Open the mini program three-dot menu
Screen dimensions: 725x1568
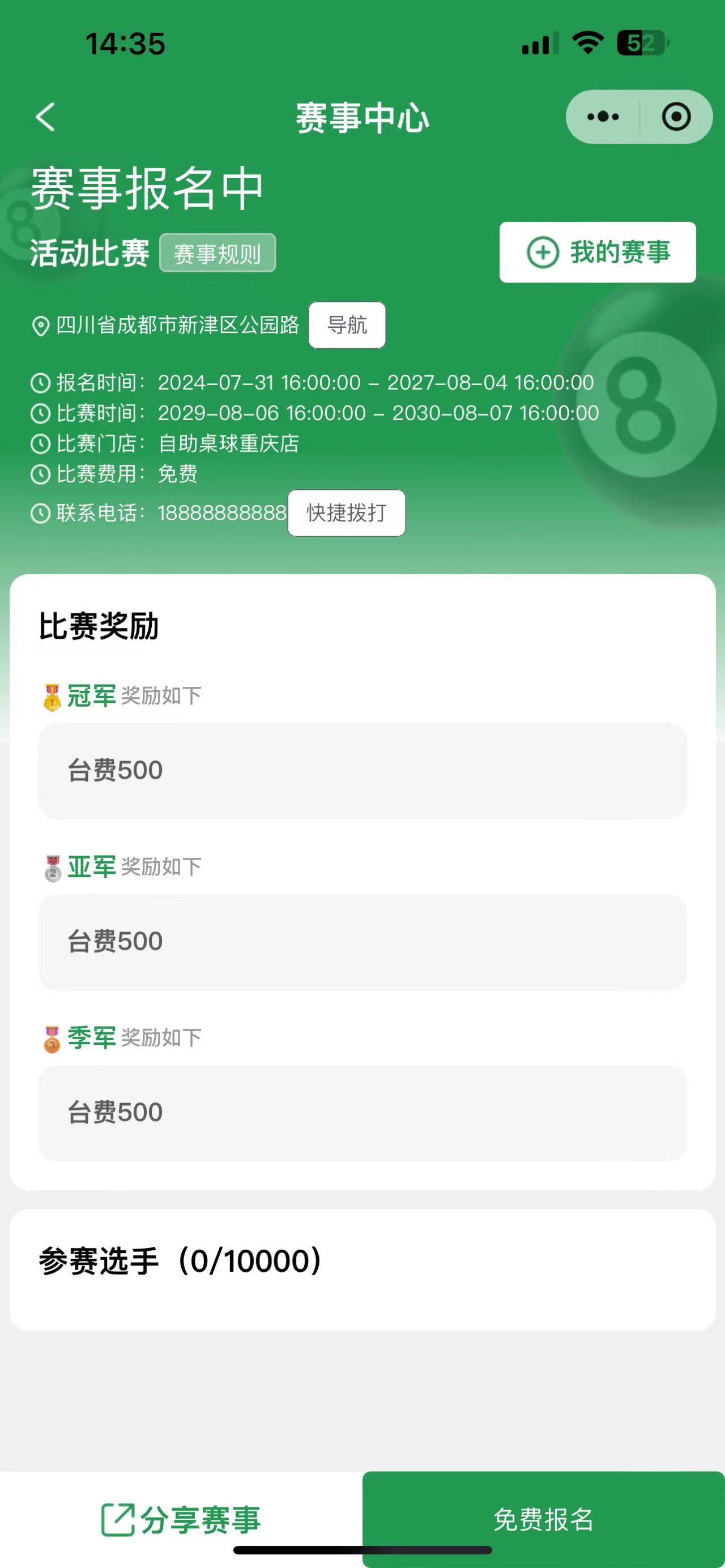click(603, 117)
